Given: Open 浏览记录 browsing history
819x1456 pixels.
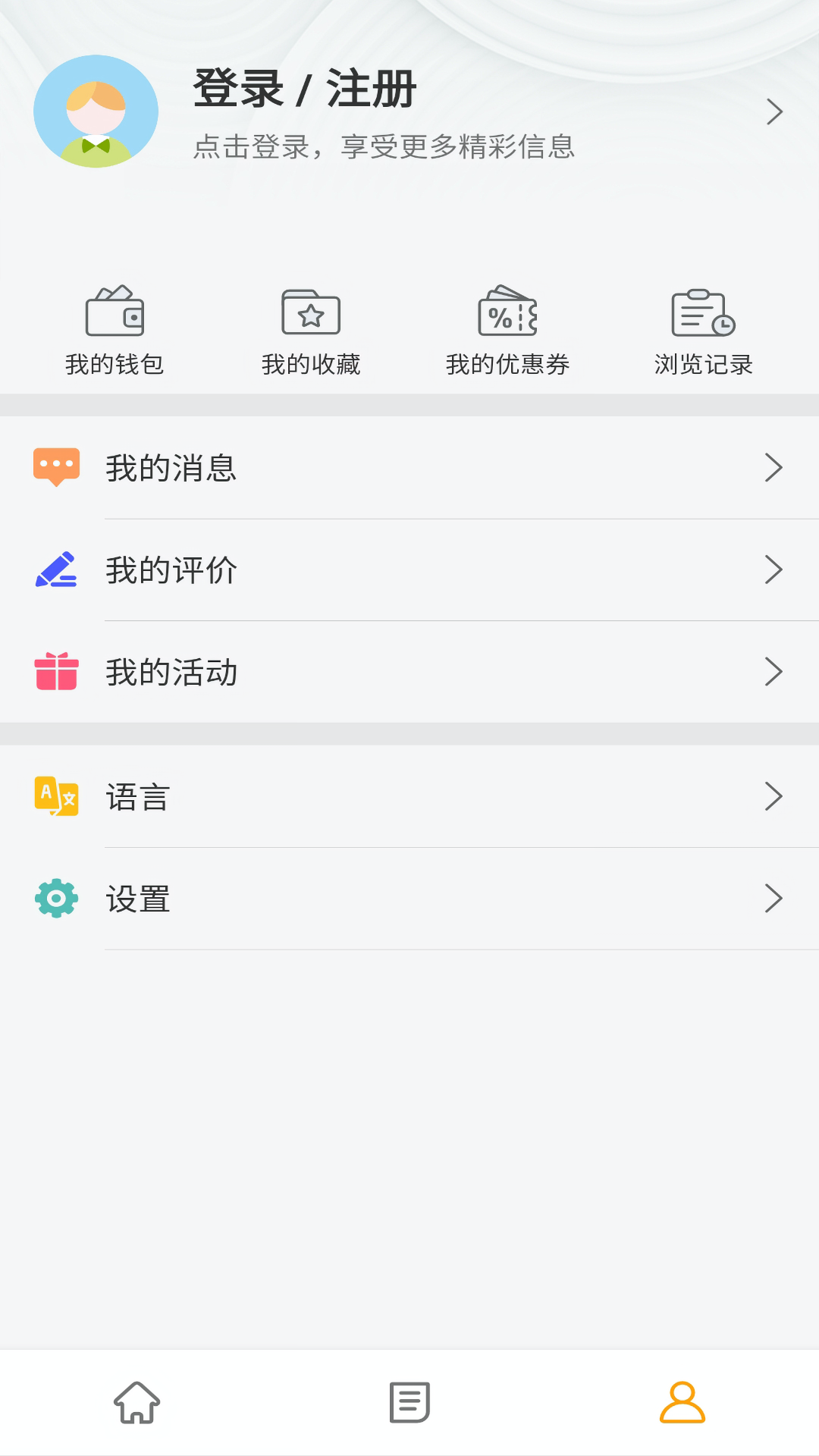Looking at the screenshot, I should coord(704,331).
